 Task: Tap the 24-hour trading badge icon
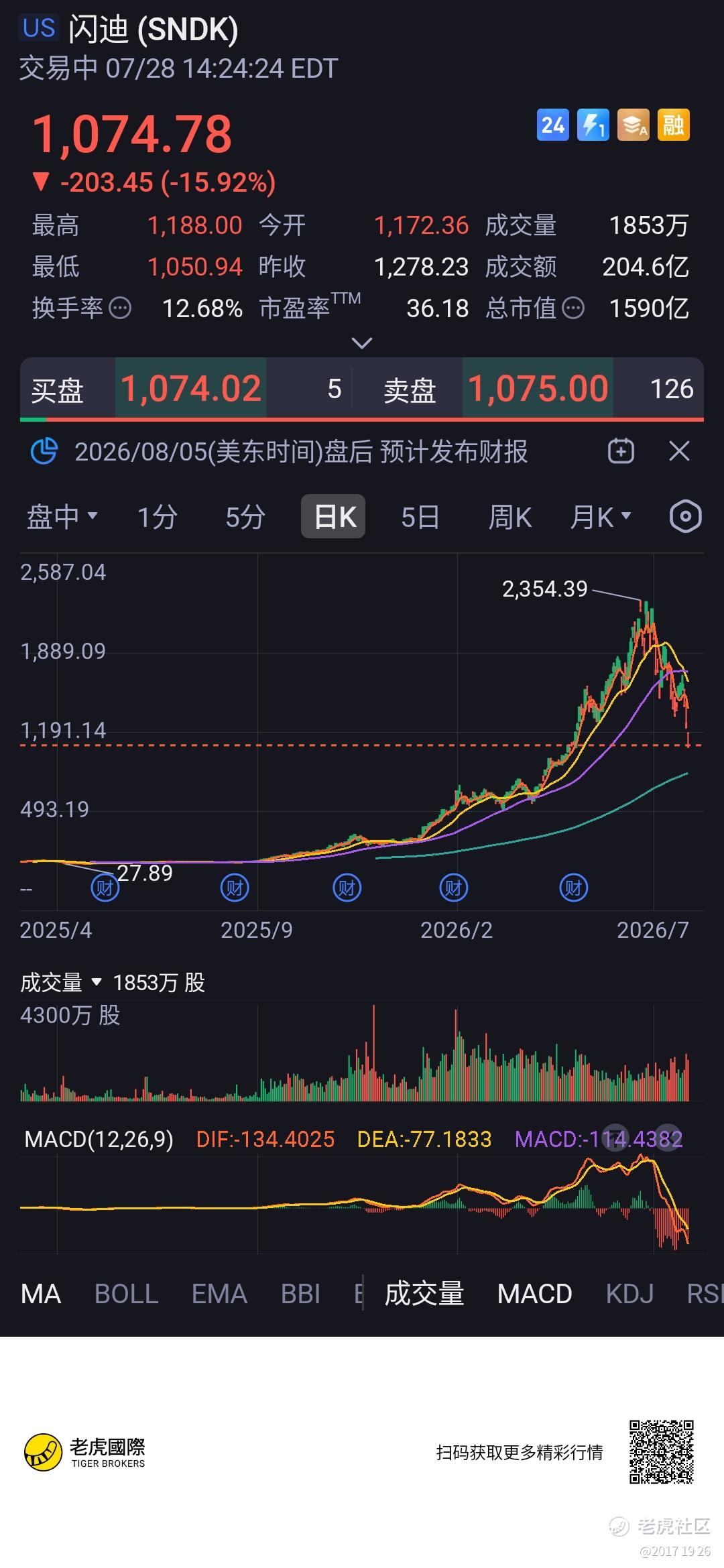tap(553, 125)
